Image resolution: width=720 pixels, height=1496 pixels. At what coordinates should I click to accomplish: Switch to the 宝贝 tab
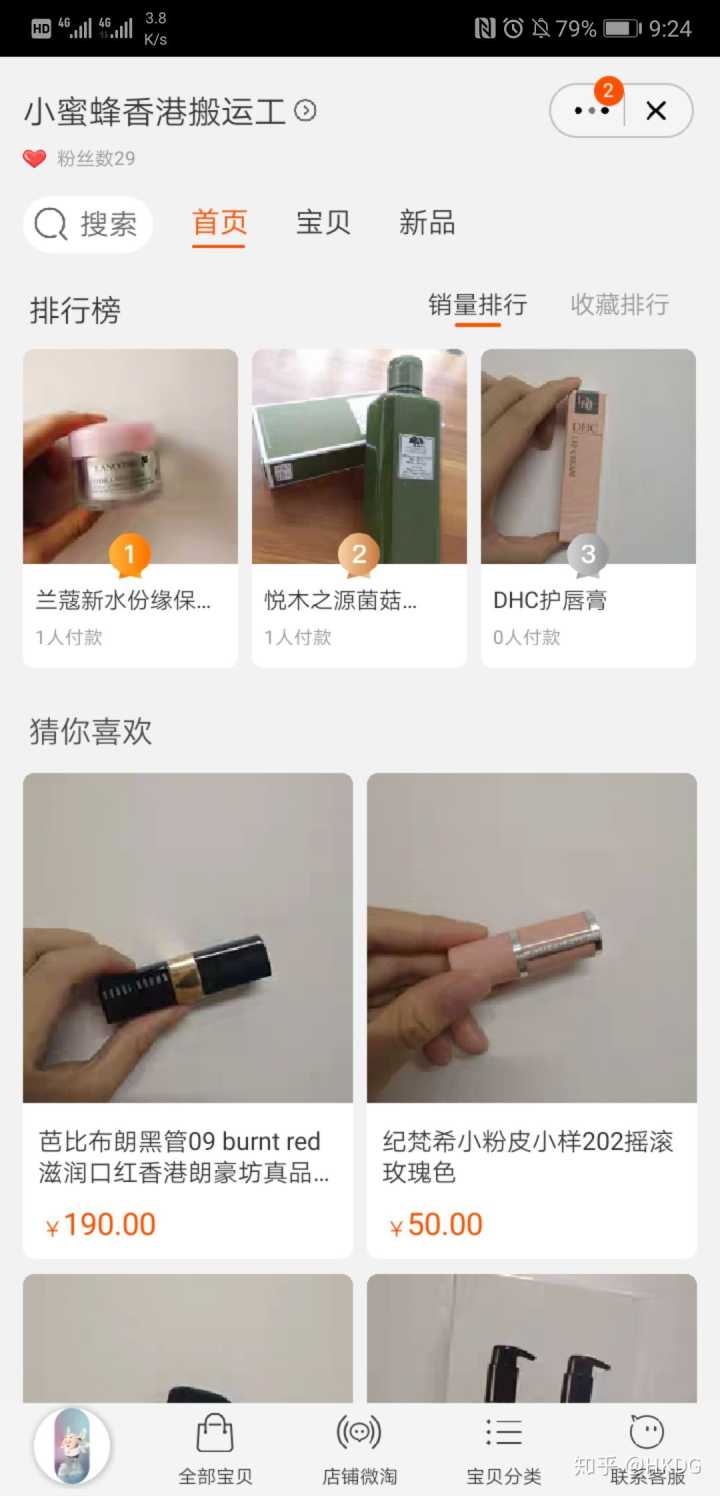[x=323, y=222]
